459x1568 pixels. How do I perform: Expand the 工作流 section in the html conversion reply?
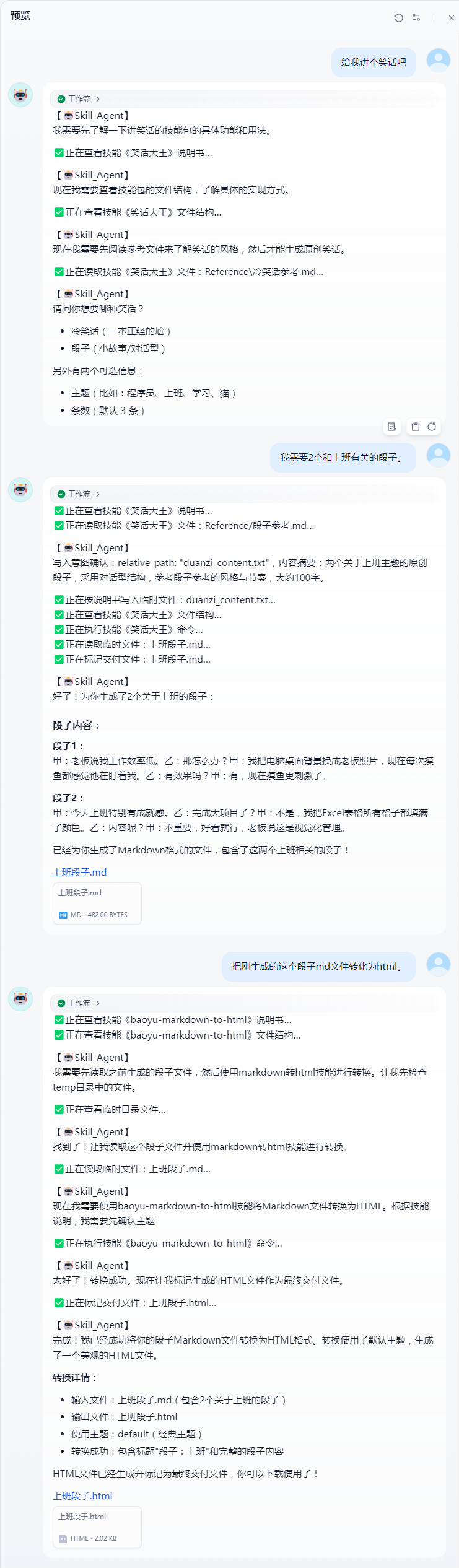pos(79,1003)
